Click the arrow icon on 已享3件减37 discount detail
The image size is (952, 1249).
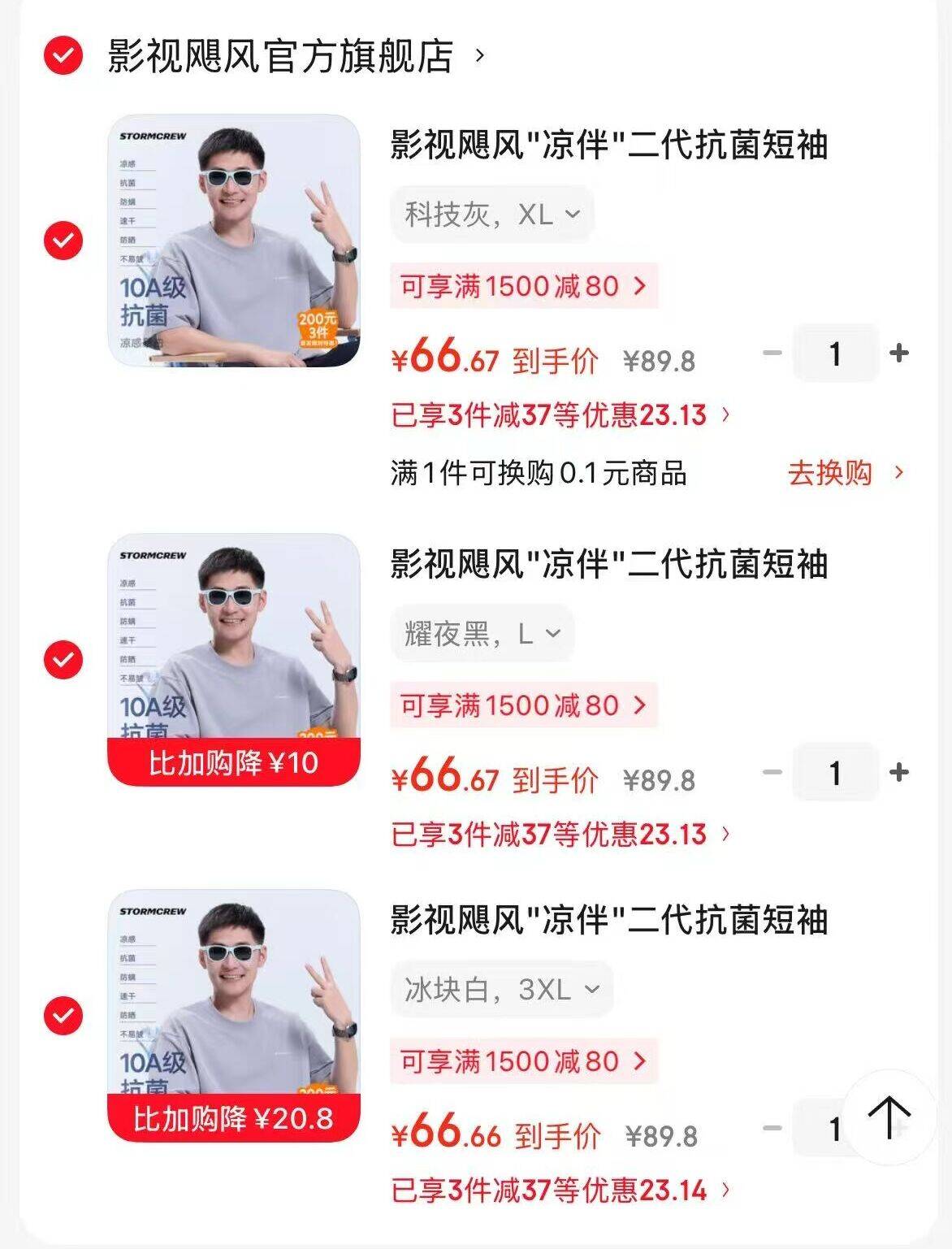tap(725, 416)
